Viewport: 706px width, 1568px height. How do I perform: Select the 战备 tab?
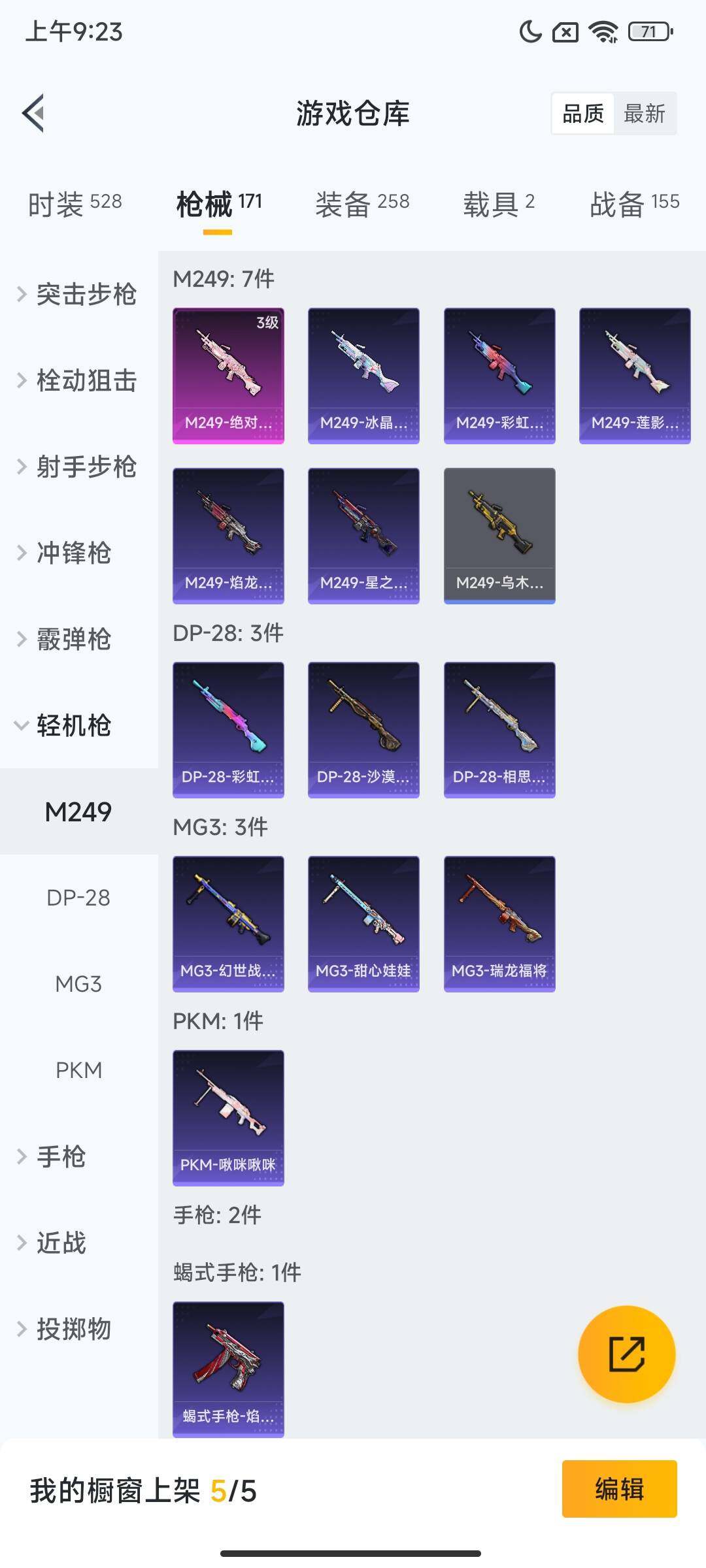(634, 204)
